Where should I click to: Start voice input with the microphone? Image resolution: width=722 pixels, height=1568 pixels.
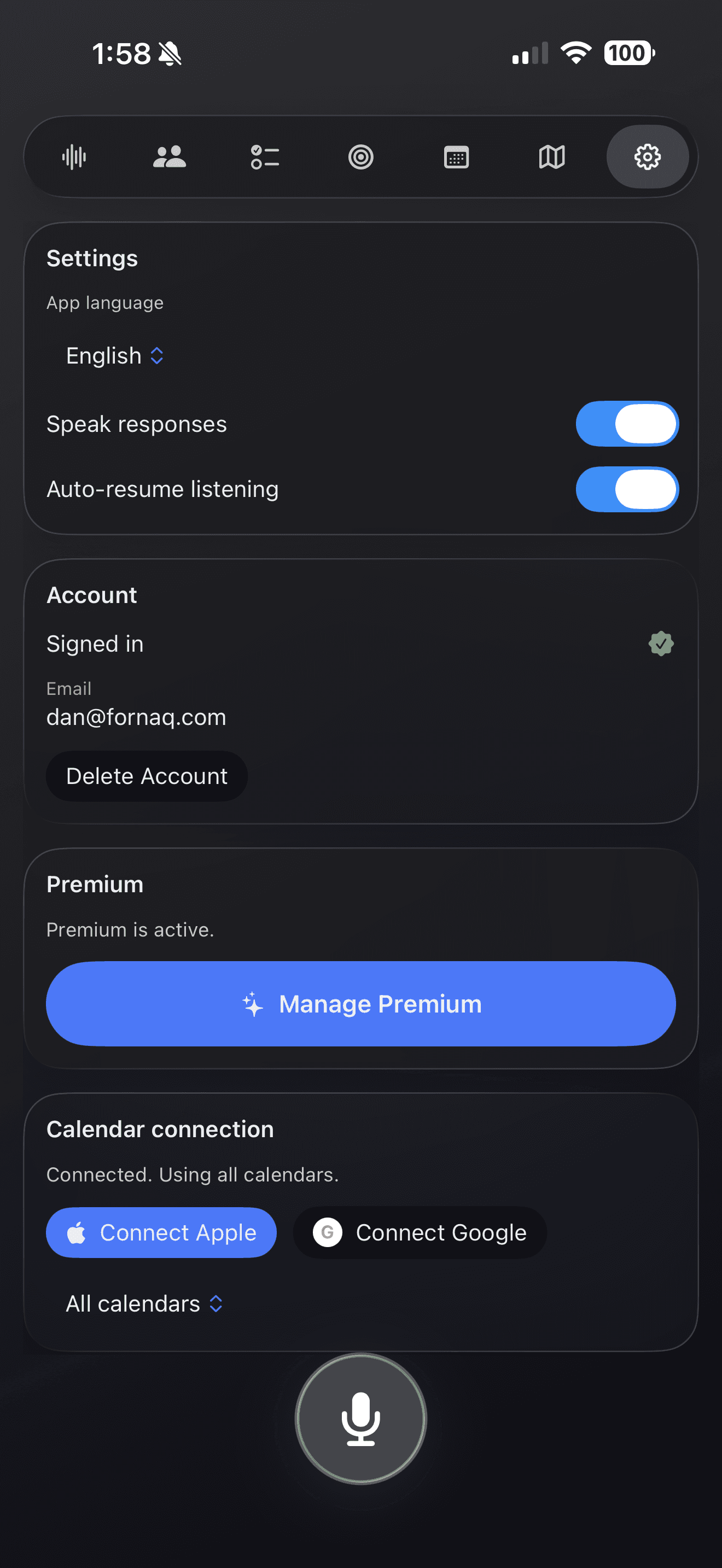[361, 1418]
